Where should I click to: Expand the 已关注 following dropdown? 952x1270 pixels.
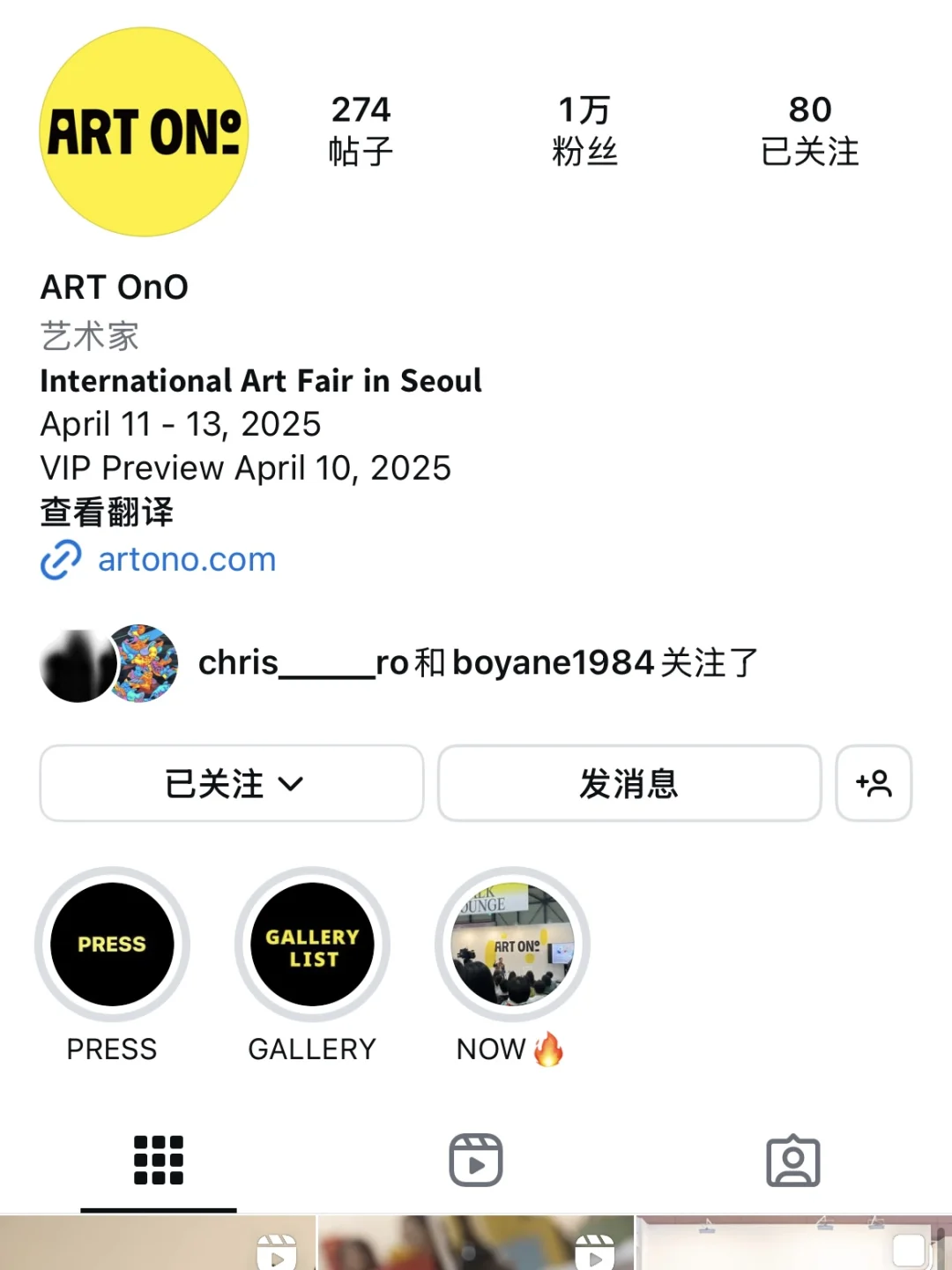pyautogui.click(x=232, y=783)
